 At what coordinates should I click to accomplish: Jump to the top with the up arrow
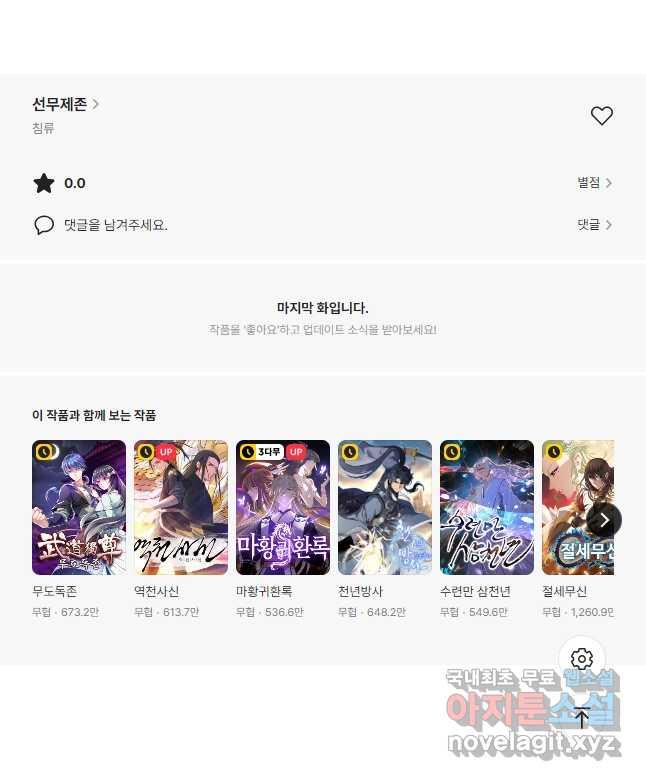point(582,716)
